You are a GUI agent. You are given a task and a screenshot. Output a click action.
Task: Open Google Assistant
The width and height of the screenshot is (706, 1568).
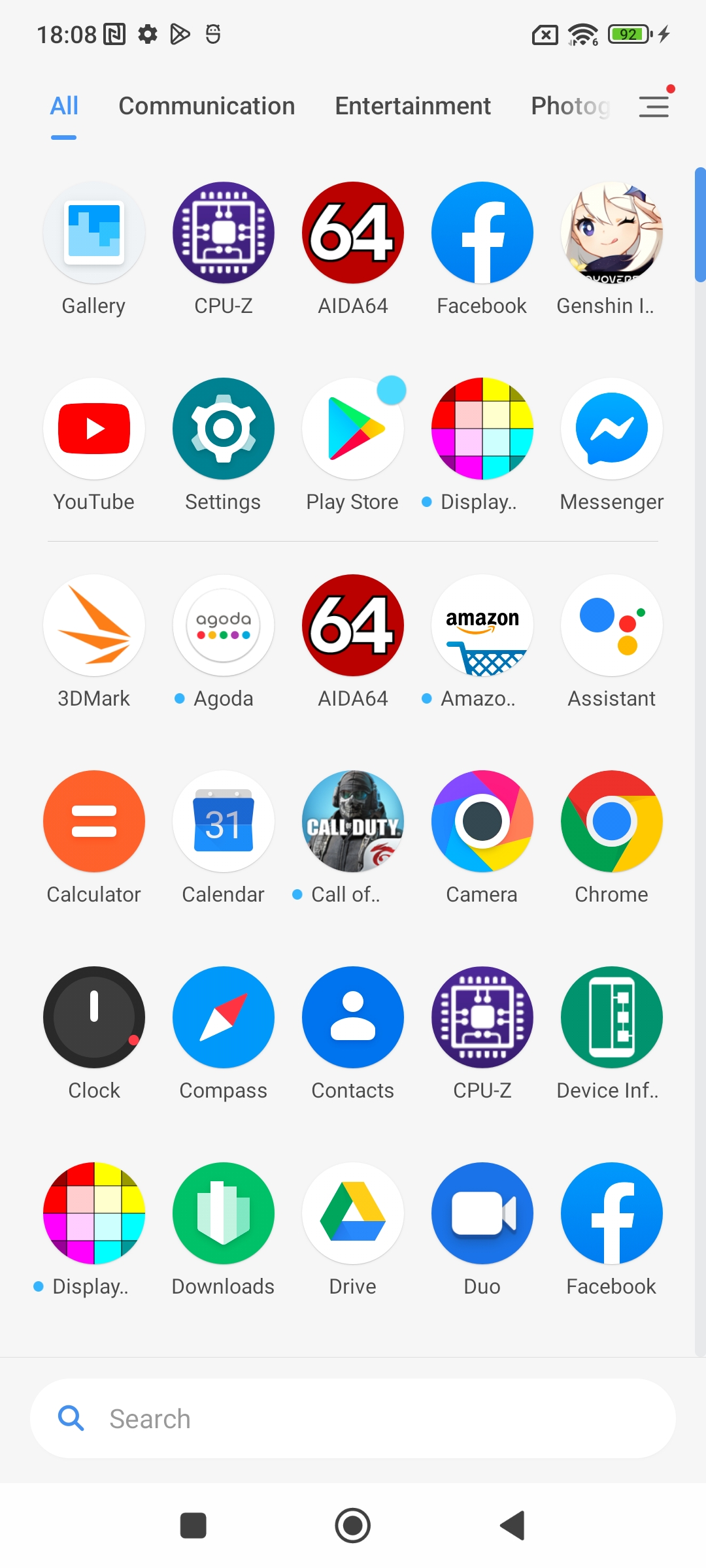[611, 625]
